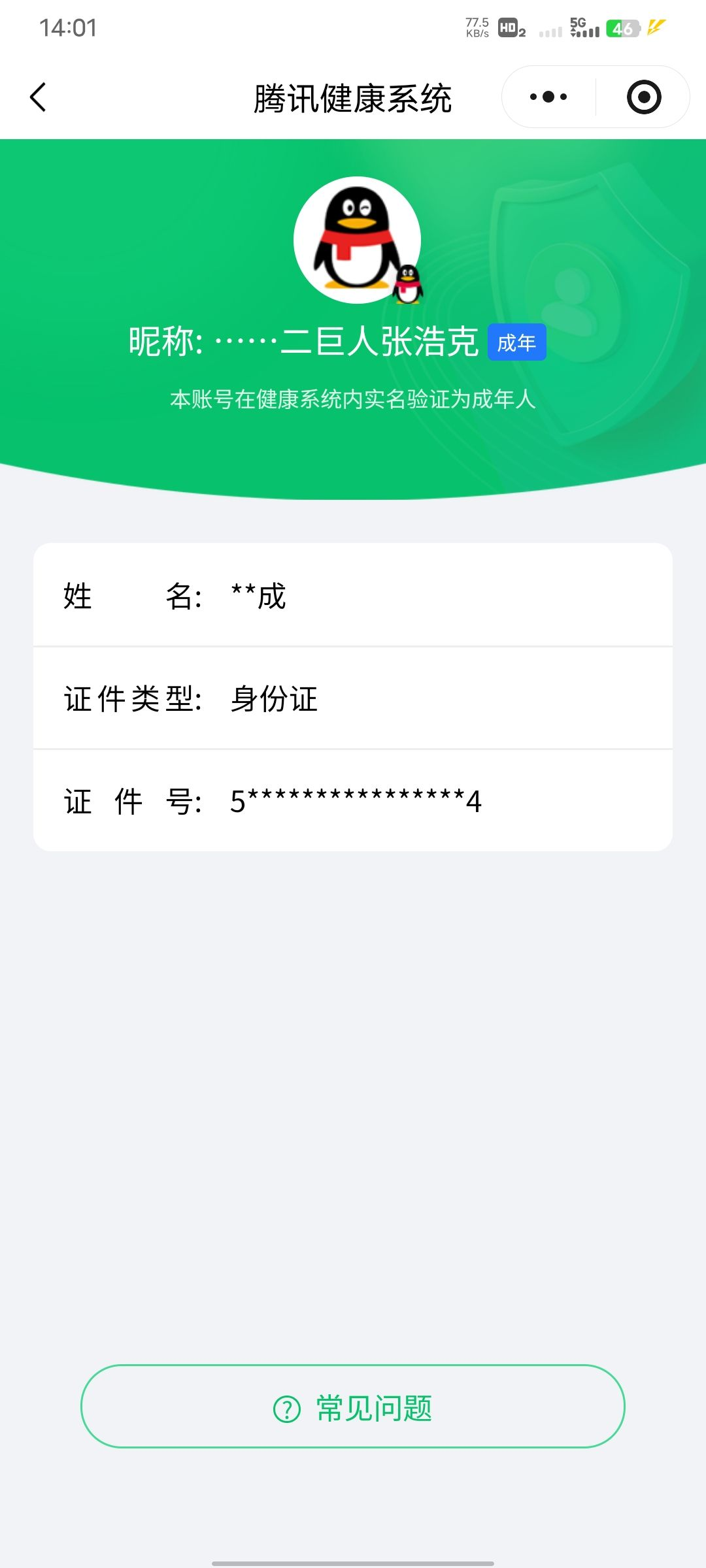Image resolution: width=706 pixels, height=1568 pixels.
Task: Tap the nickname ……二巨人张浩克
Action: 304,342
